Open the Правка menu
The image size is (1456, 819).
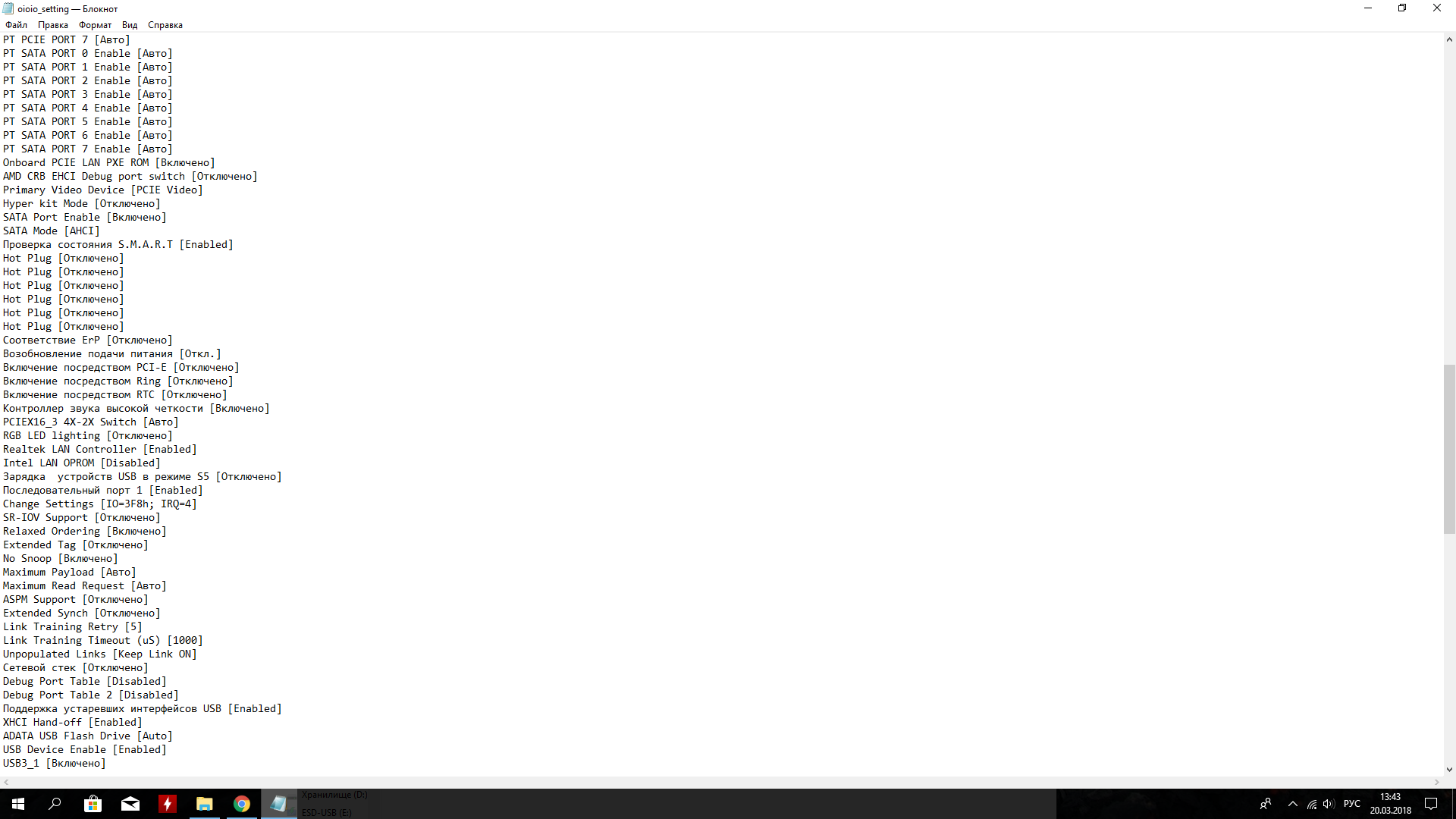pos(53,25)
